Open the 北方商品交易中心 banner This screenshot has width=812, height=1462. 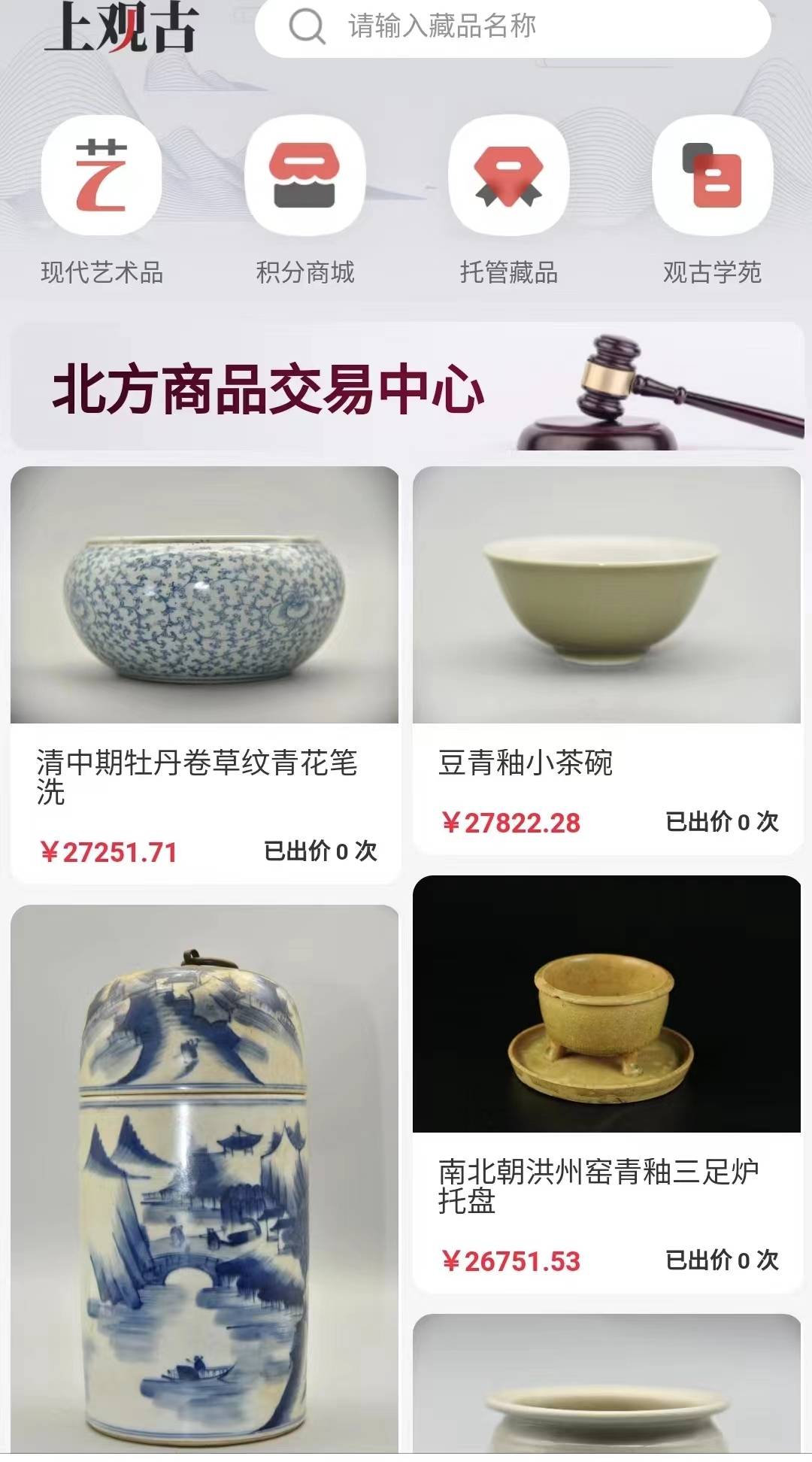[x=406, y=387]
